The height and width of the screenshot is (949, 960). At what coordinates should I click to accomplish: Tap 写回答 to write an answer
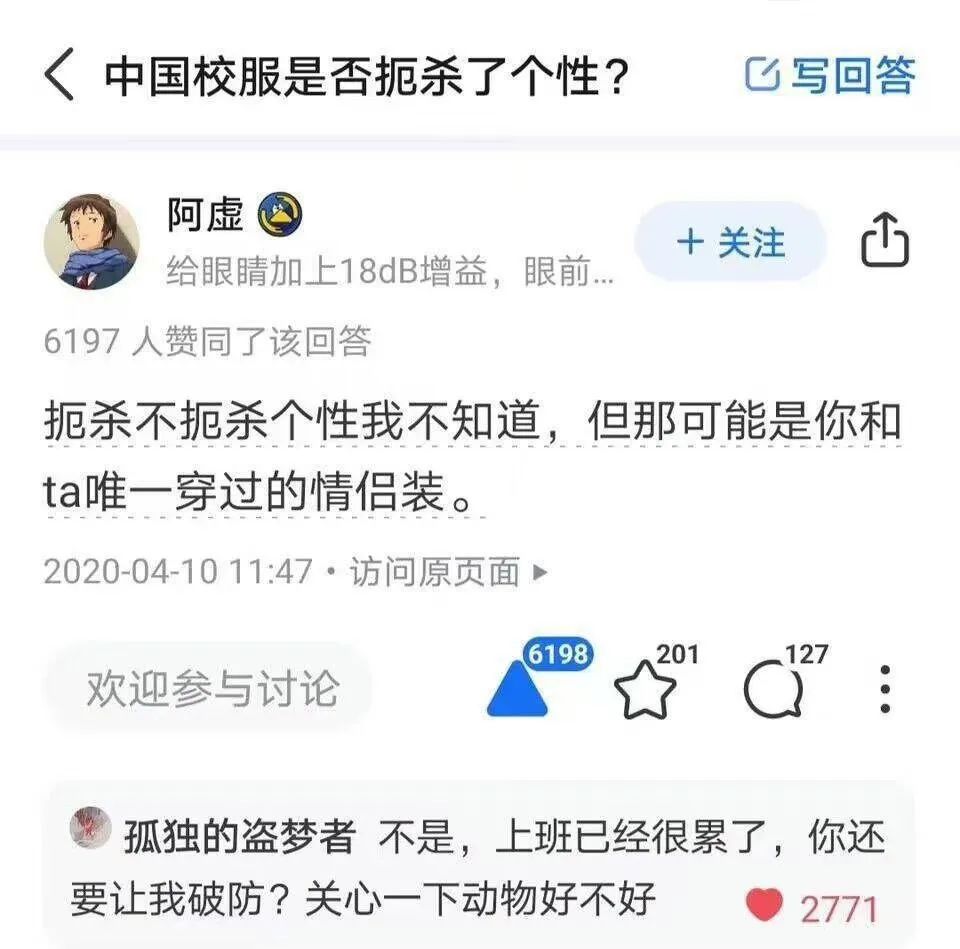tap(830, 75)
